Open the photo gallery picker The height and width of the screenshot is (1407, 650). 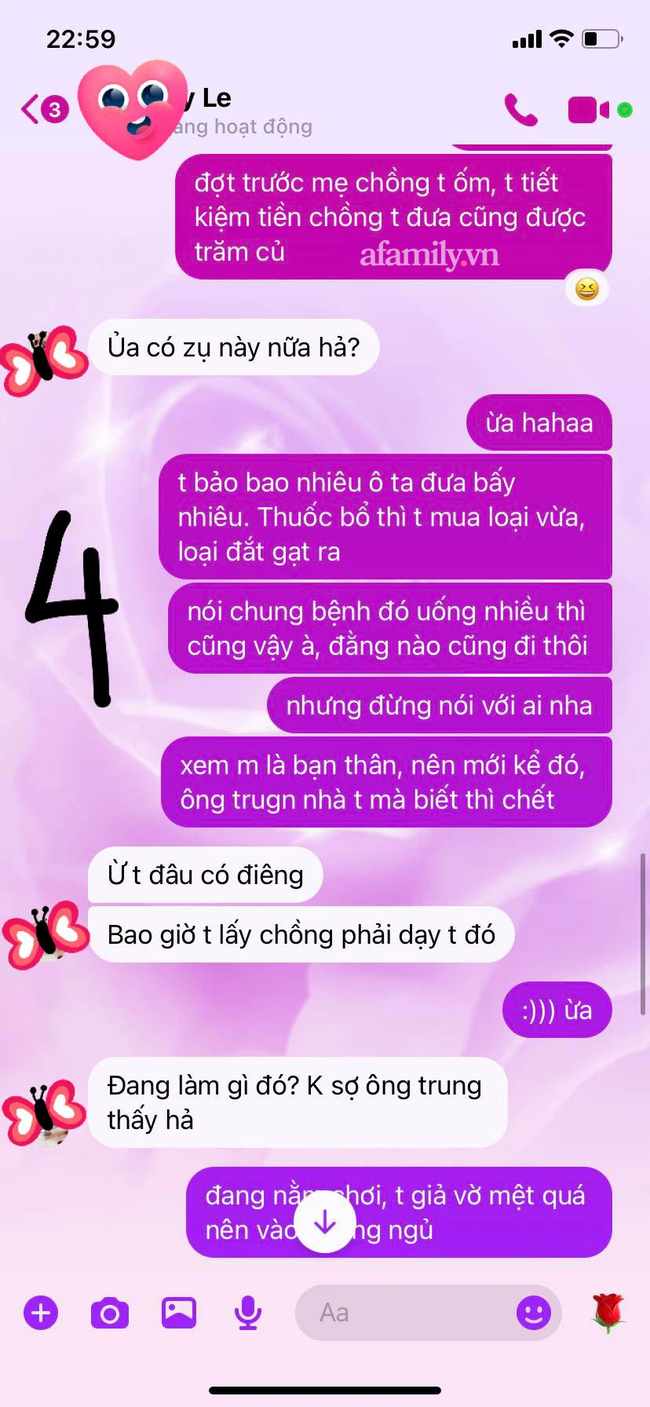(x=179, y=1312)
